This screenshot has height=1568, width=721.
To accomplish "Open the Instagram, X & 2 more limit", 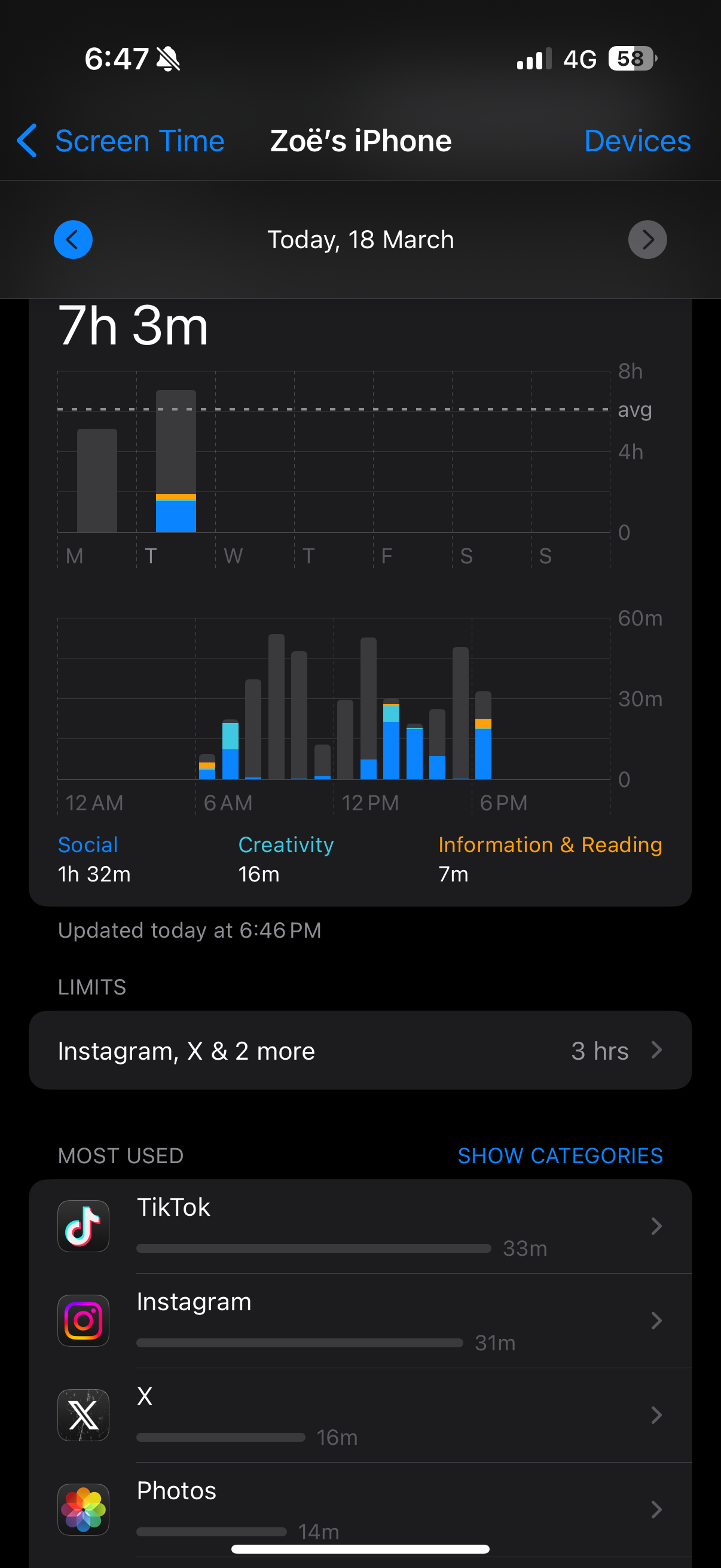I will click(360, 1050).
